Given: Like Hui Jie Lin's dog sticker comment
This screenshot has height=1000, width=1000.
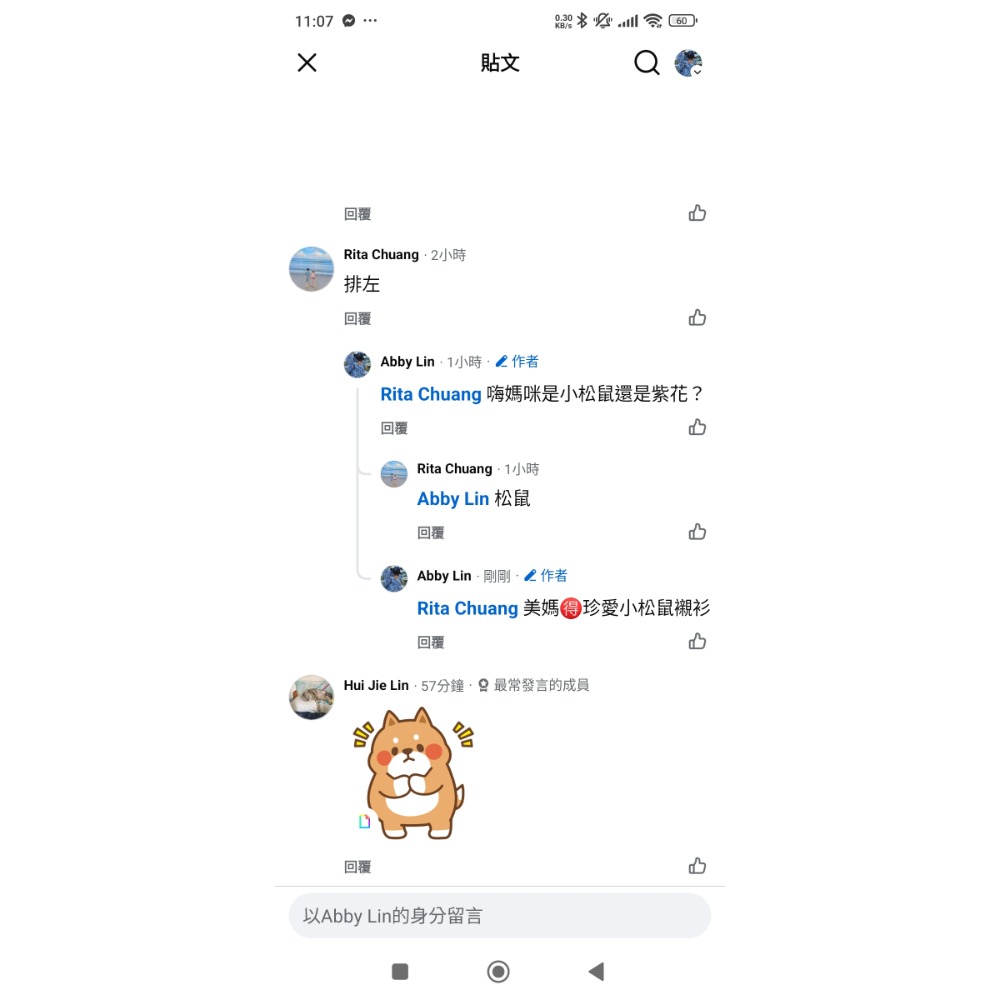Looking at the screenshot, I should pos(697,866).
